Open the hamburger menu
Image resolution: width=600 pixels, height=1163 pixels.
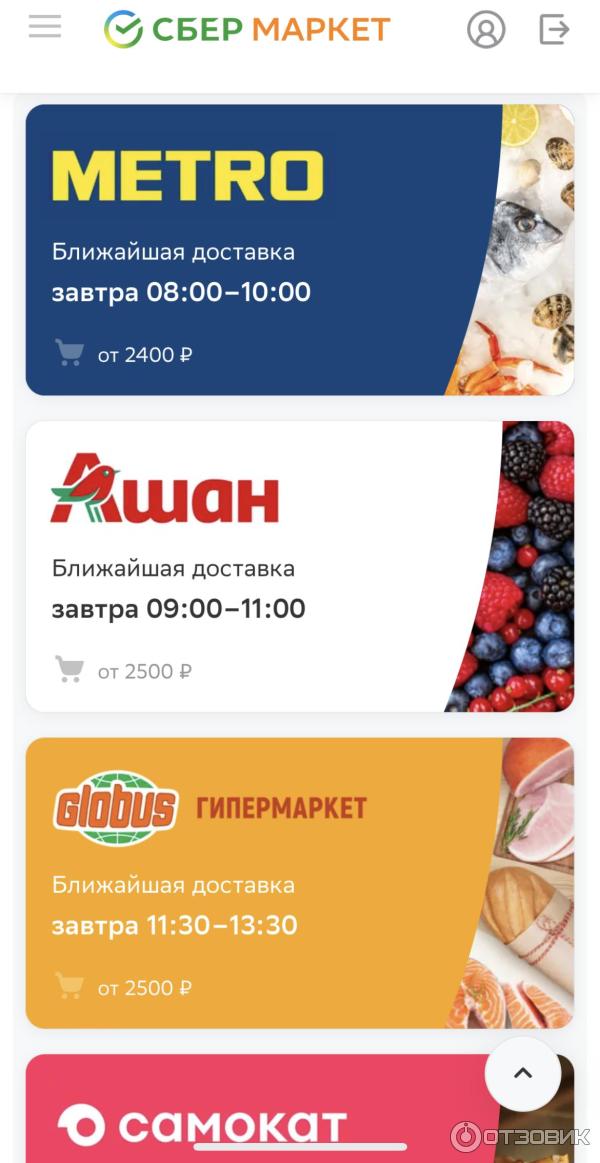[x=45, y=27]
